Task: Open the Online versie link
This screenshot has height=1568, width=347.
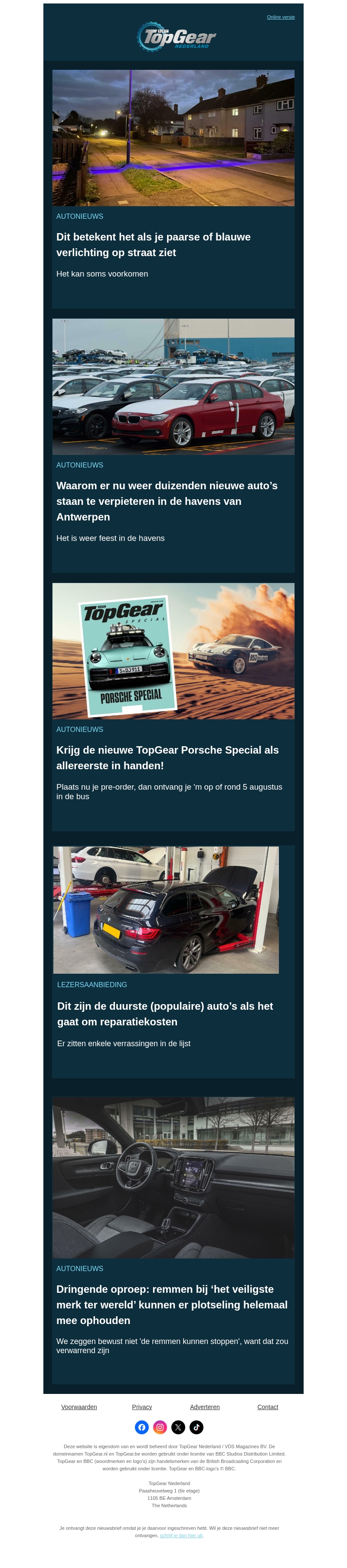Action: pyautogui.click(x=280, y=17)
